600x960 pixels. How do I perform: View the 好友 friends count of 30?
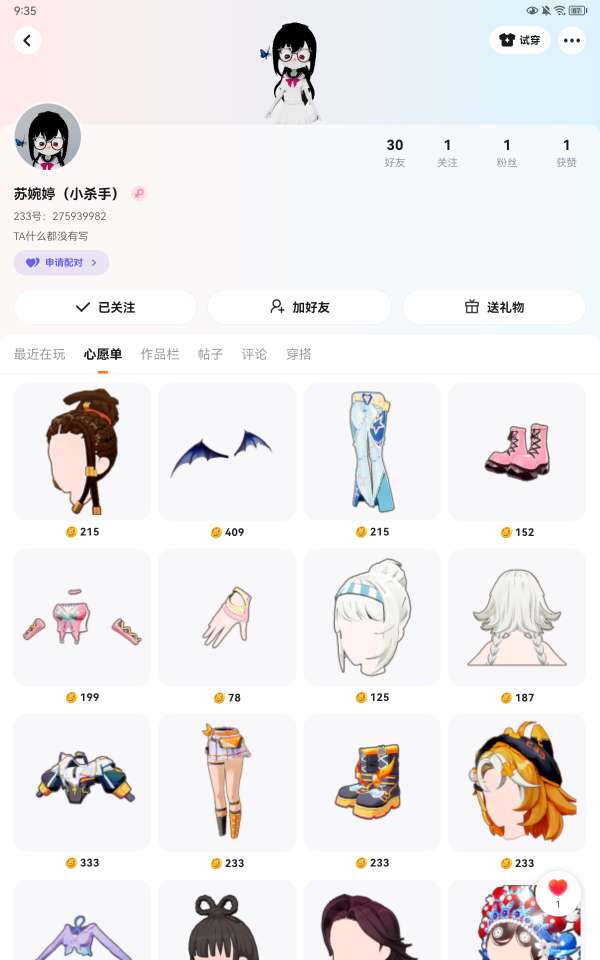(395, 152)
